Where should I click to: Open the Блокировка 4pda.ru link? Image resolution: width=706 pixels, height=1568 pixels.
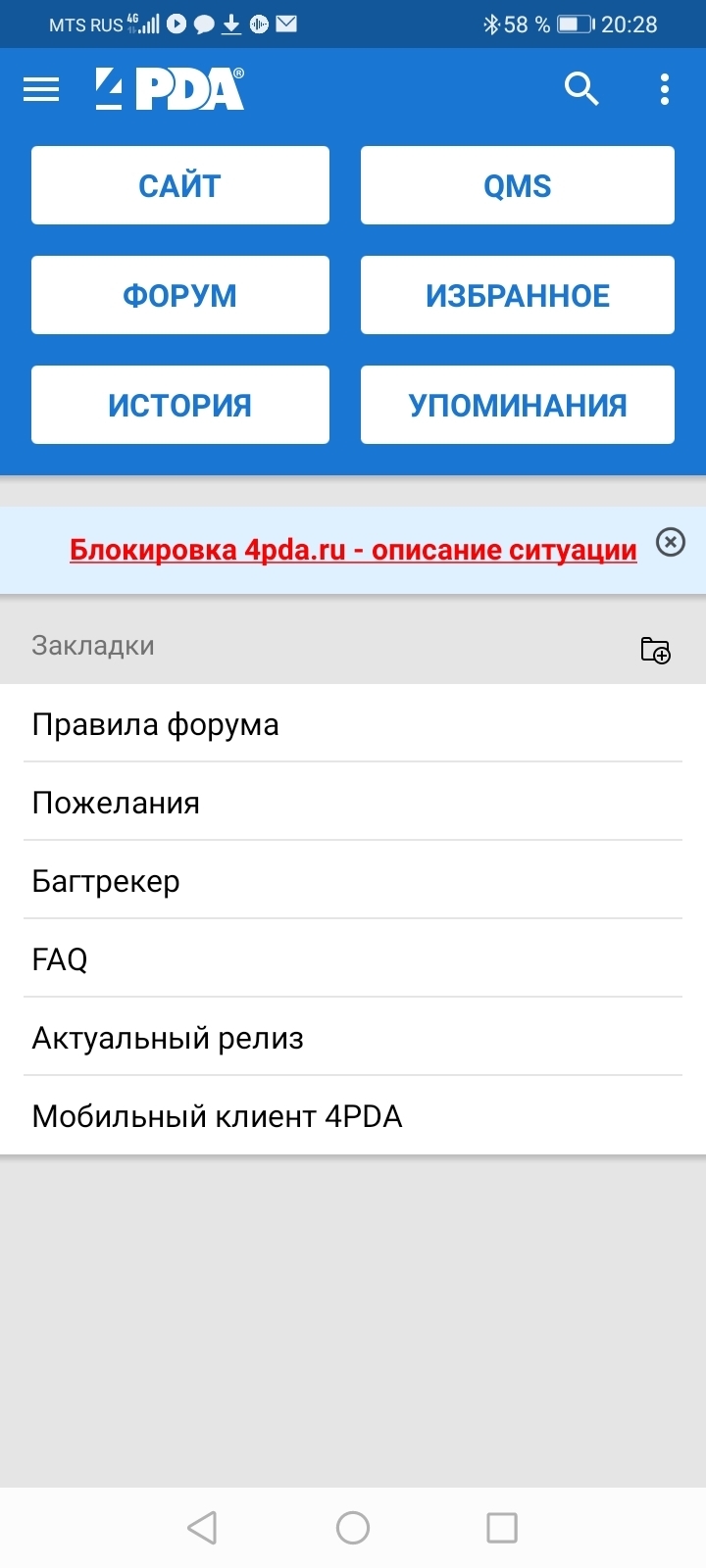(353, 550)
